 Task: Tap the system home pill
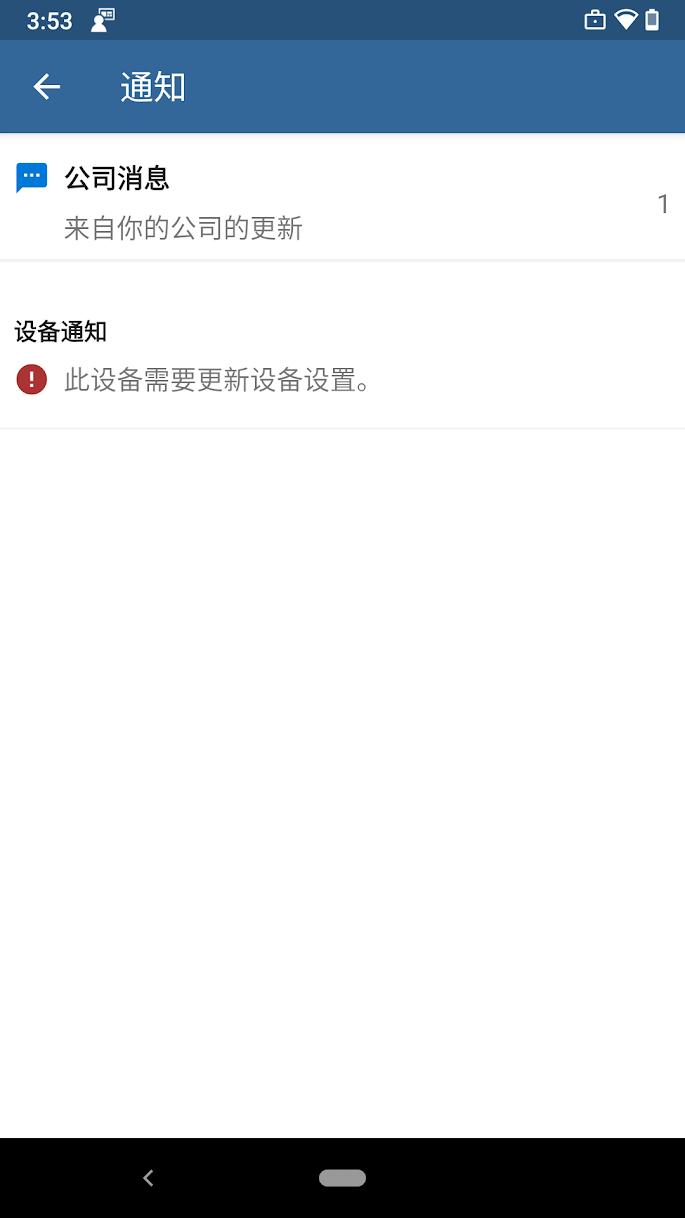(x=342, y=1178)
